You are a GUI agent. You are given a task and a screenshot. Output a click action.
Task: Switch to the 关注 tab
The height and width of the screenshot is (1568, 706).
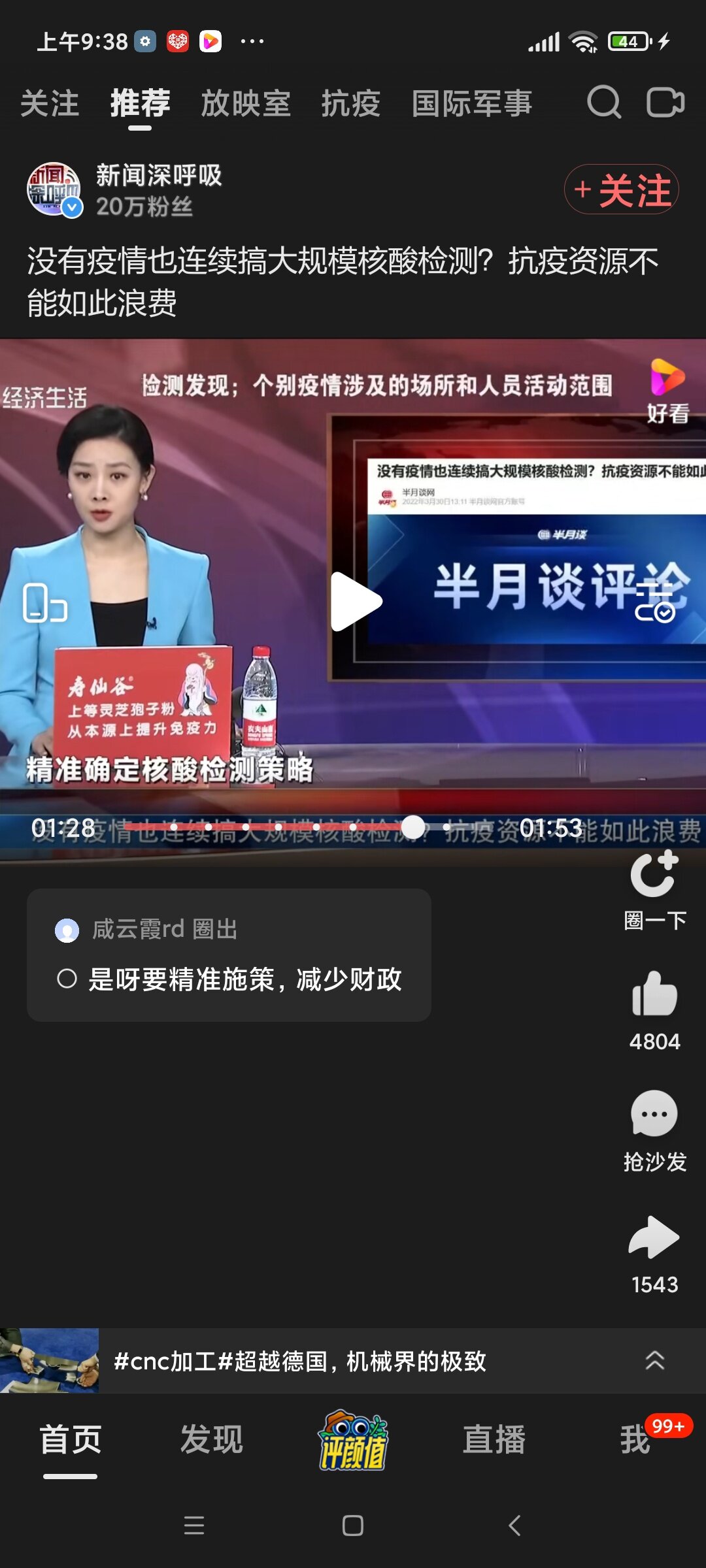(50, 104)
